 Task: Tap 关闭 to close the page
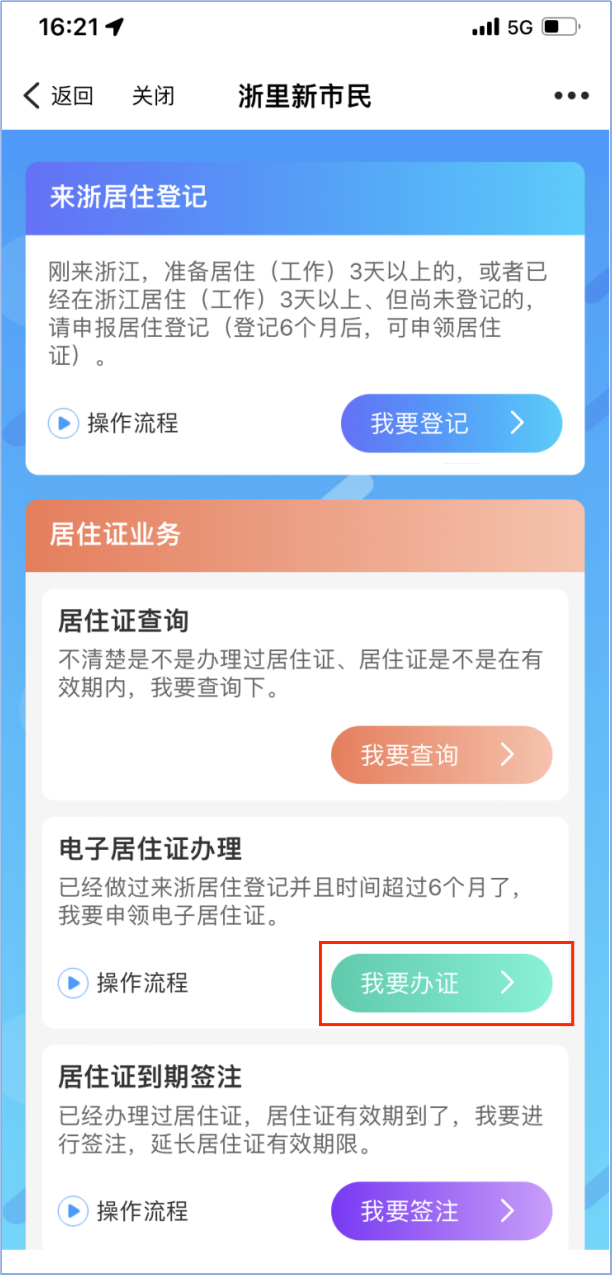pyautogui.click(x=153, y=96)
